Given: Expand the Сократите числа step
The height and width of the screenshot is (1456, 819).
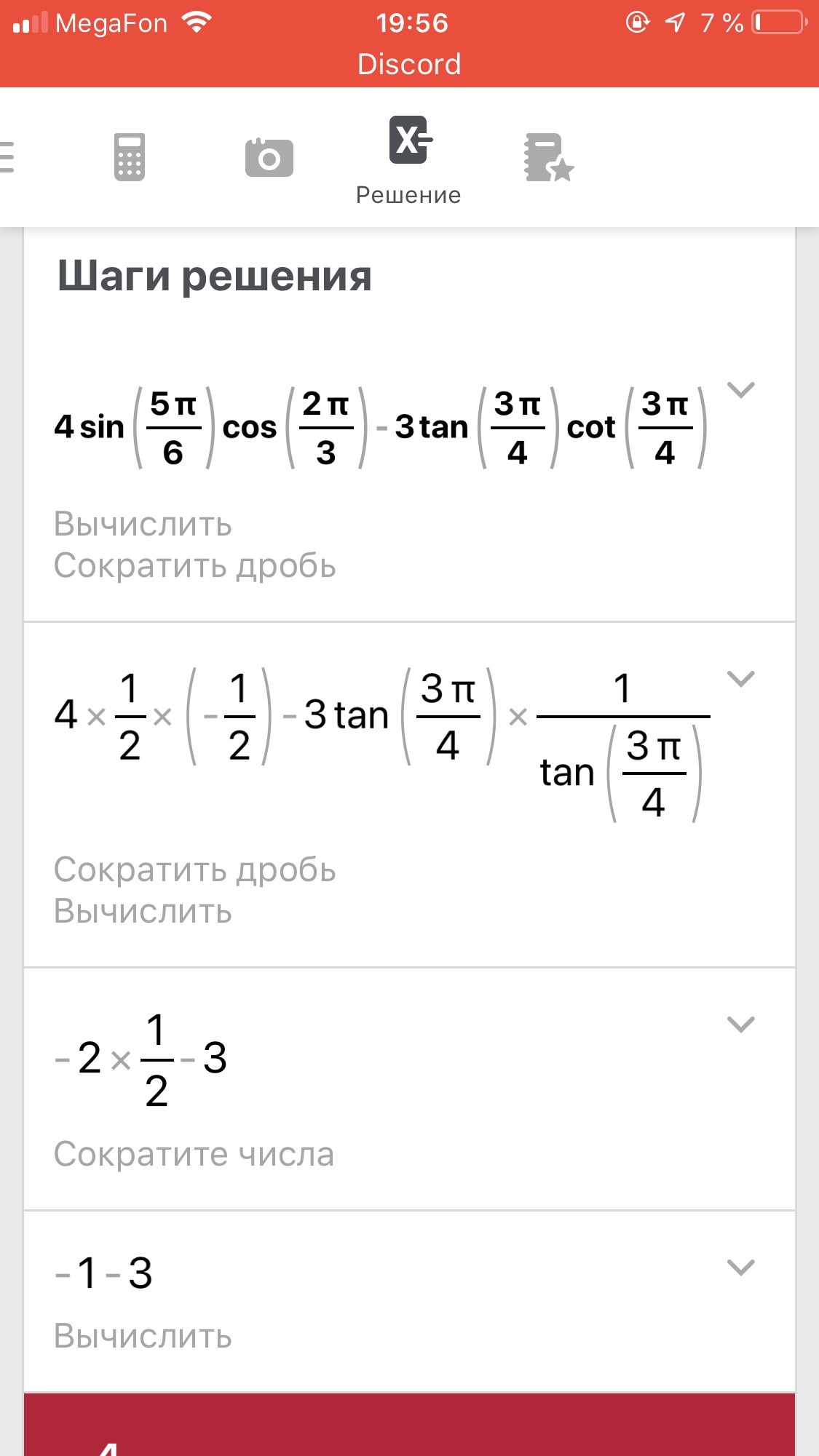Looking at the screenshot, I should click(x=740, y=1025).
